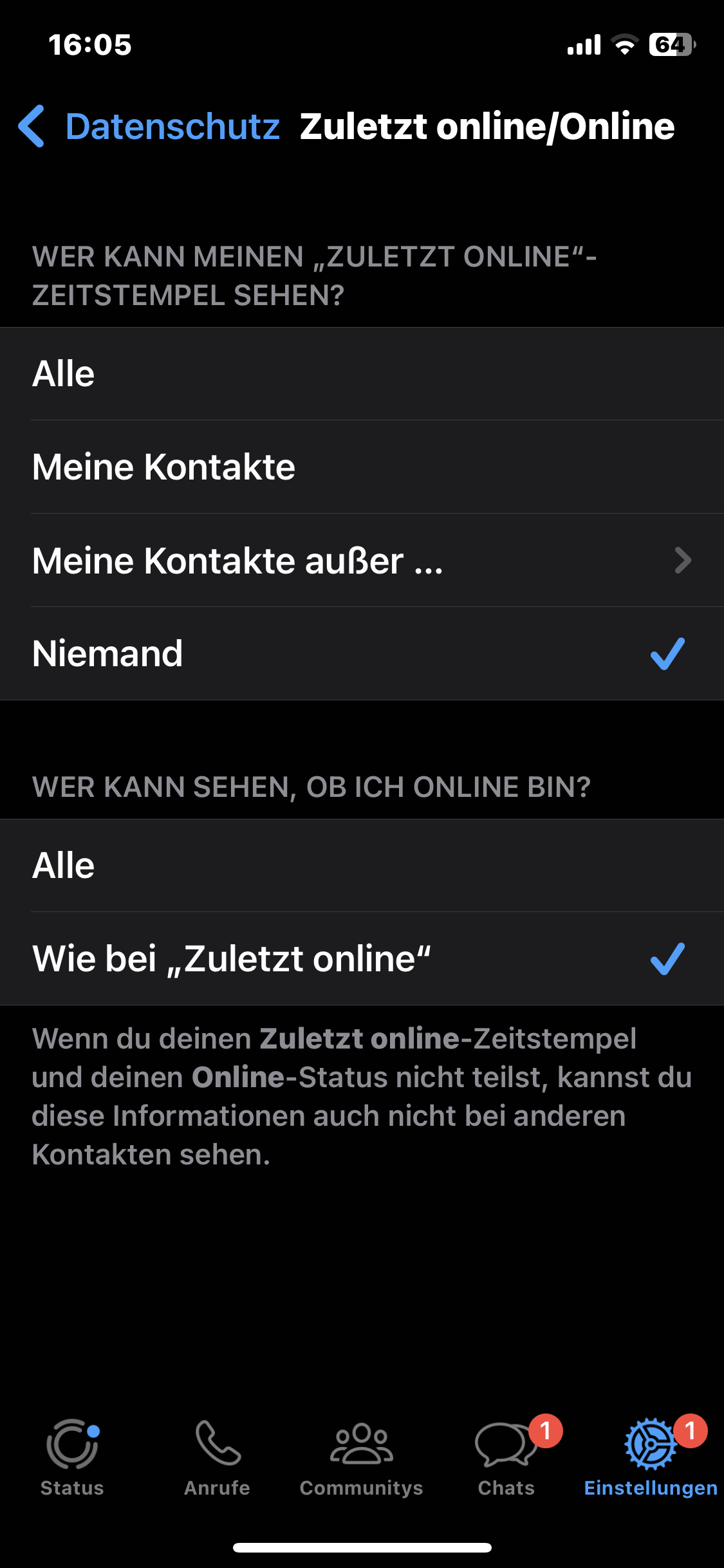Tap the Einstellungen tab
The image size is (724, 1568).
pyautogui.click(x=651, y=1458)
